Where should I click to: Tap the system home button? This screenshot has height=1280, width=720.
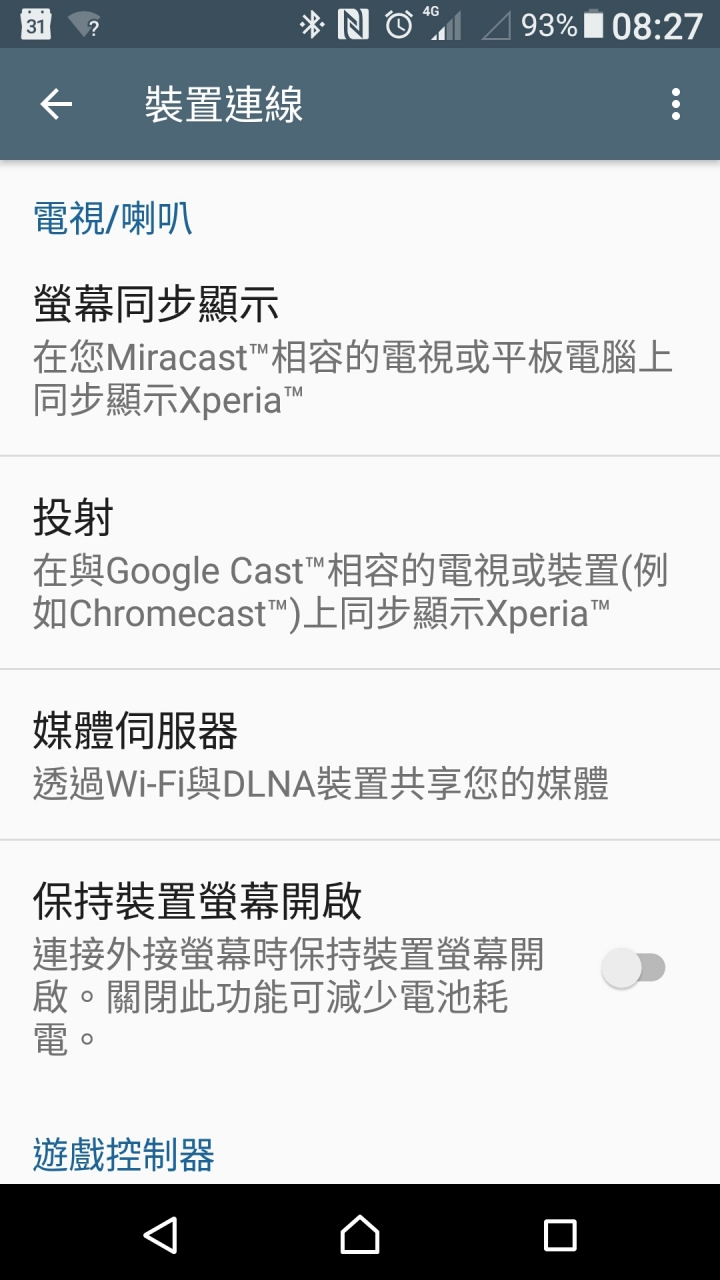(360, 1234)
